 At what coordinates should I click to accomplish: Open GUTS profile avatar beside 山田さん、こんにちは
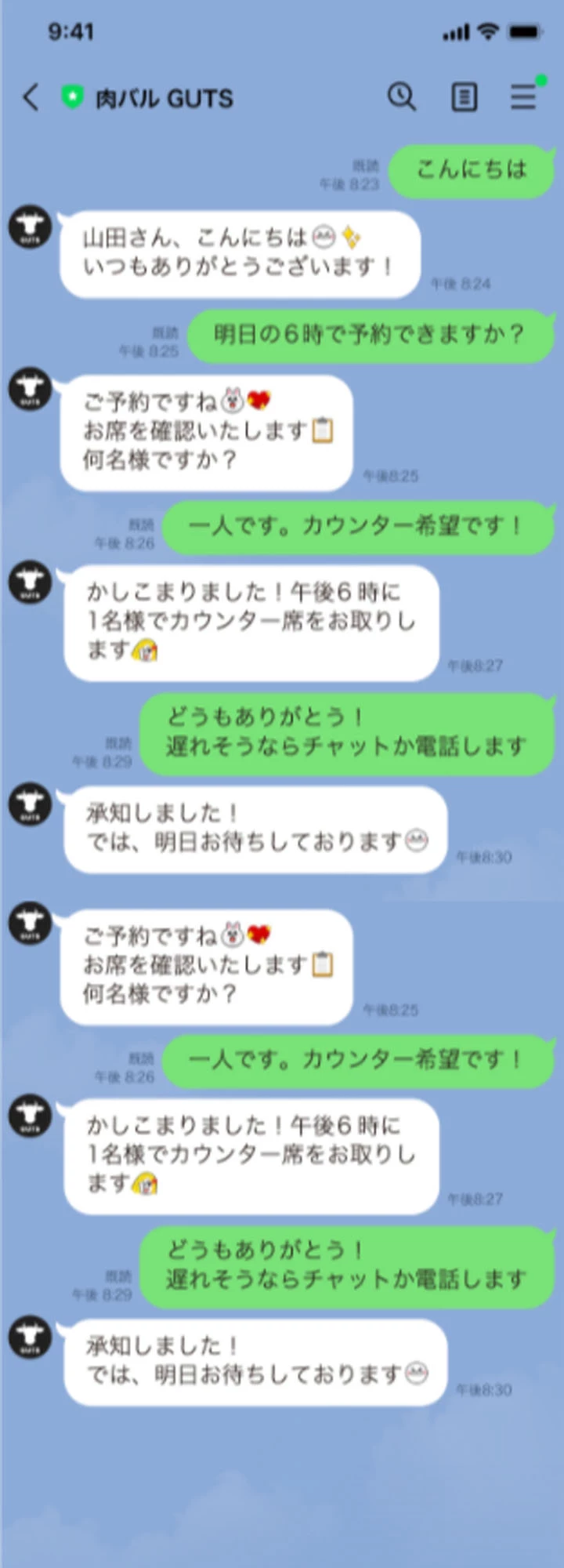[x=30, y=228]
